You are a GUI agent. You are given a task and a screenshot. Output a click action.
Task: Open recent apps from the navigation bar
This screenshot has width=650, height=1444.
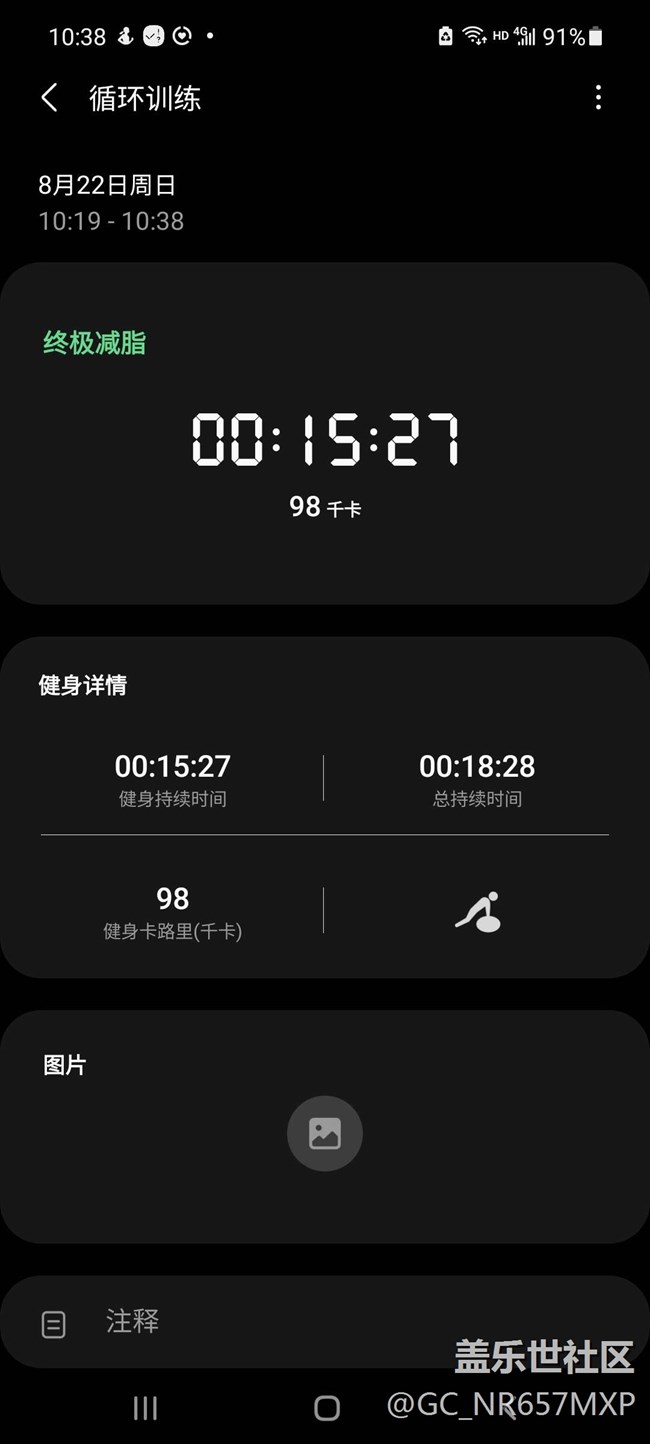point(145,1408)
